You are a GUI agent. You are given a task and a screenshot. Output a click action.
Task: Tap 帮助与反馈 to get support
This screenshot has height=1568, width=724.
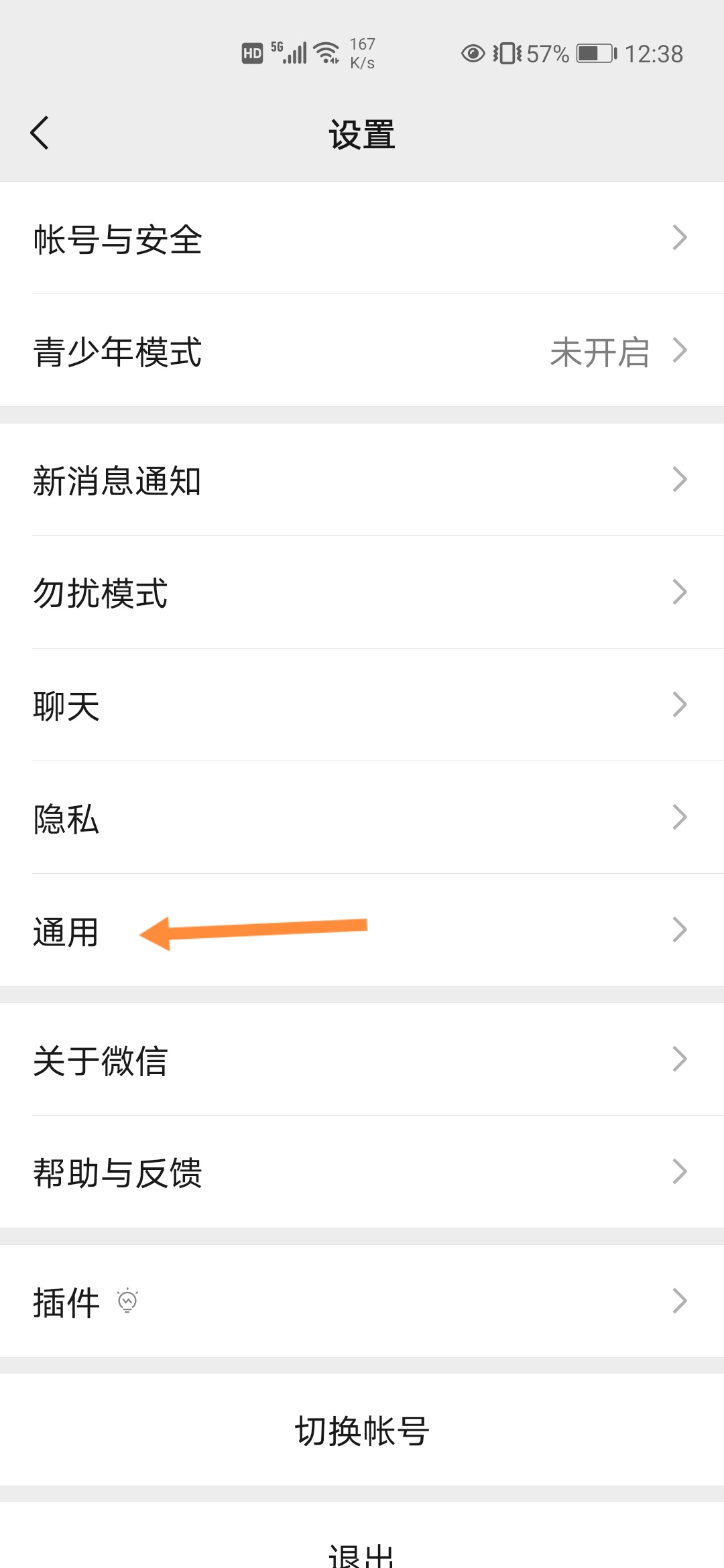click(x=362, y=1172)
